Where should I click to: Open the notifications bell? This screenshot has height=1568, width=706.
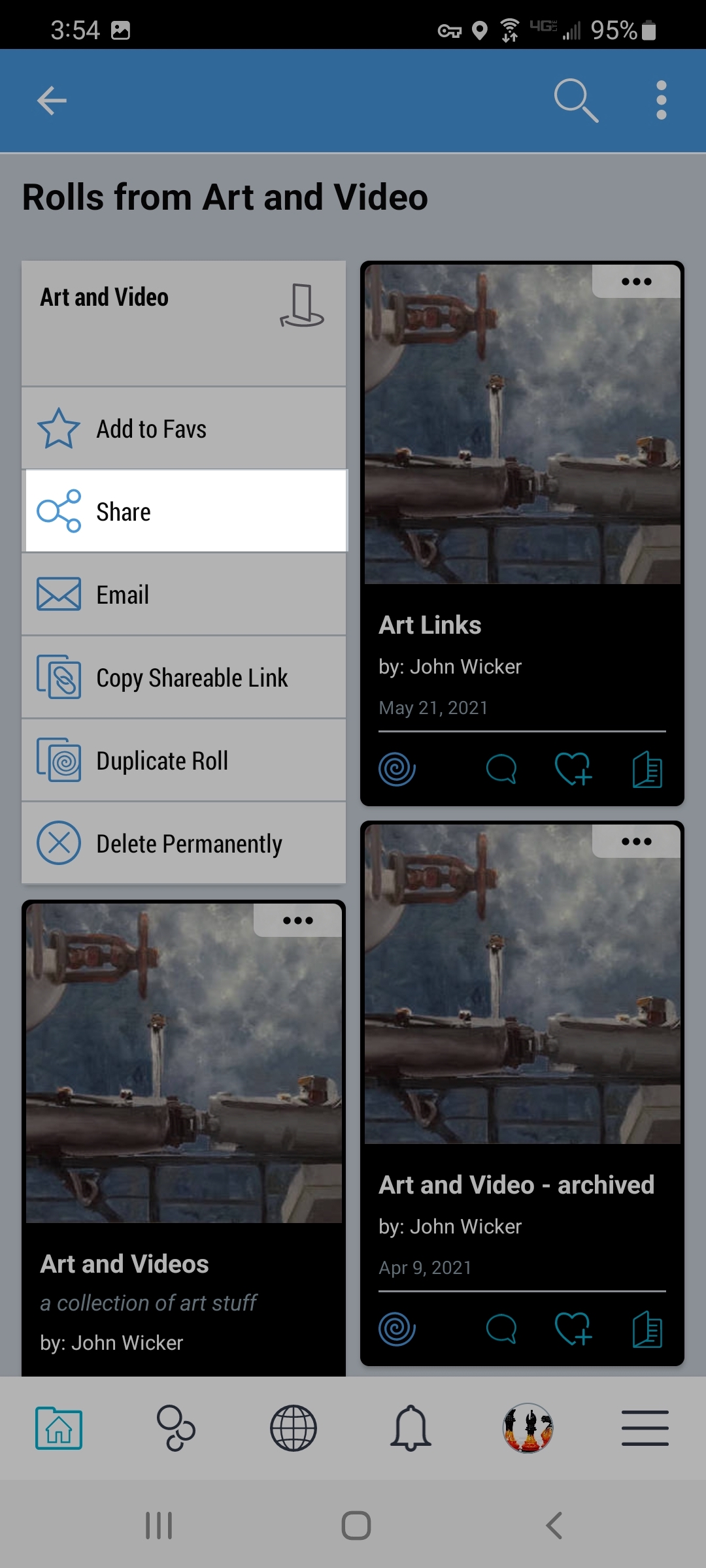click(x=411, y=1428)
